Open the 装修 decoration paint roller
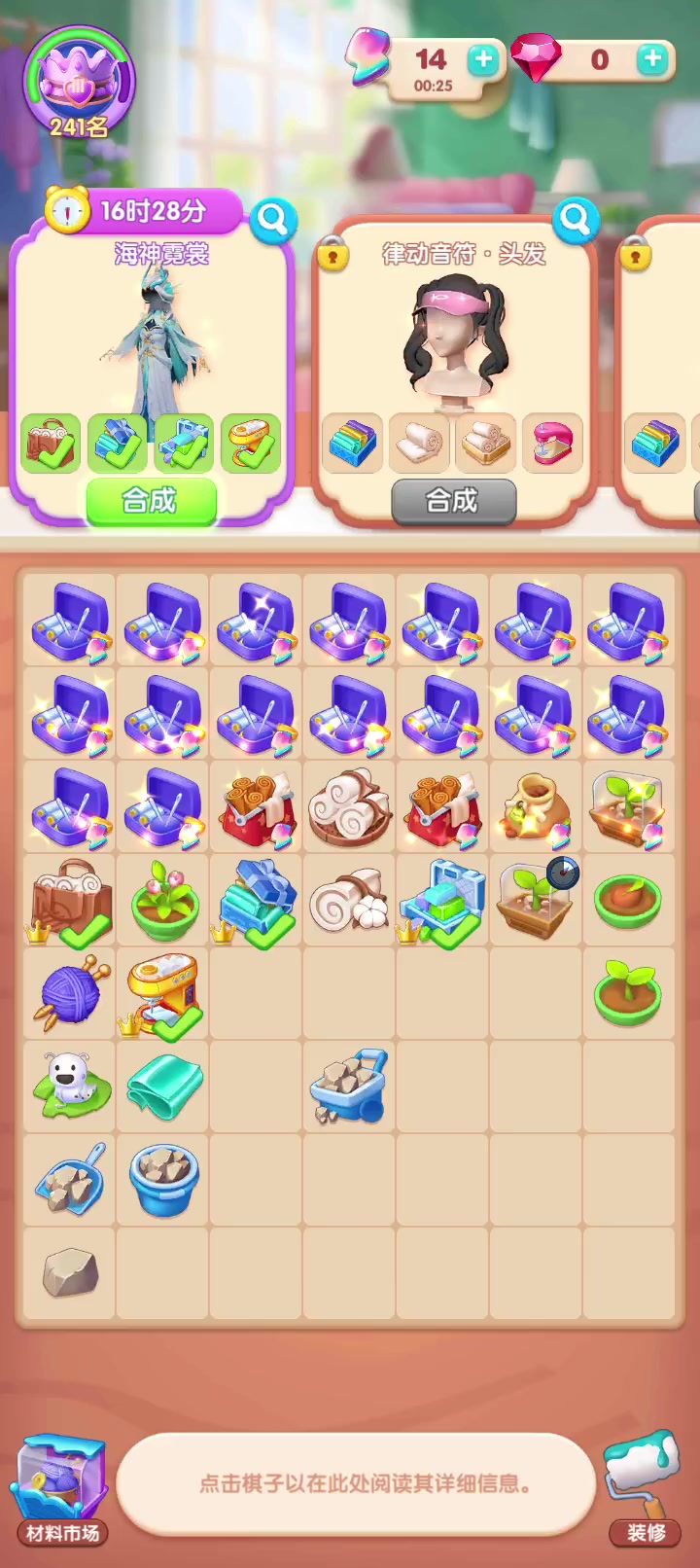The width and height of the screenshot is (700, 1568). pyautogui.click(x=643, y=1488)
